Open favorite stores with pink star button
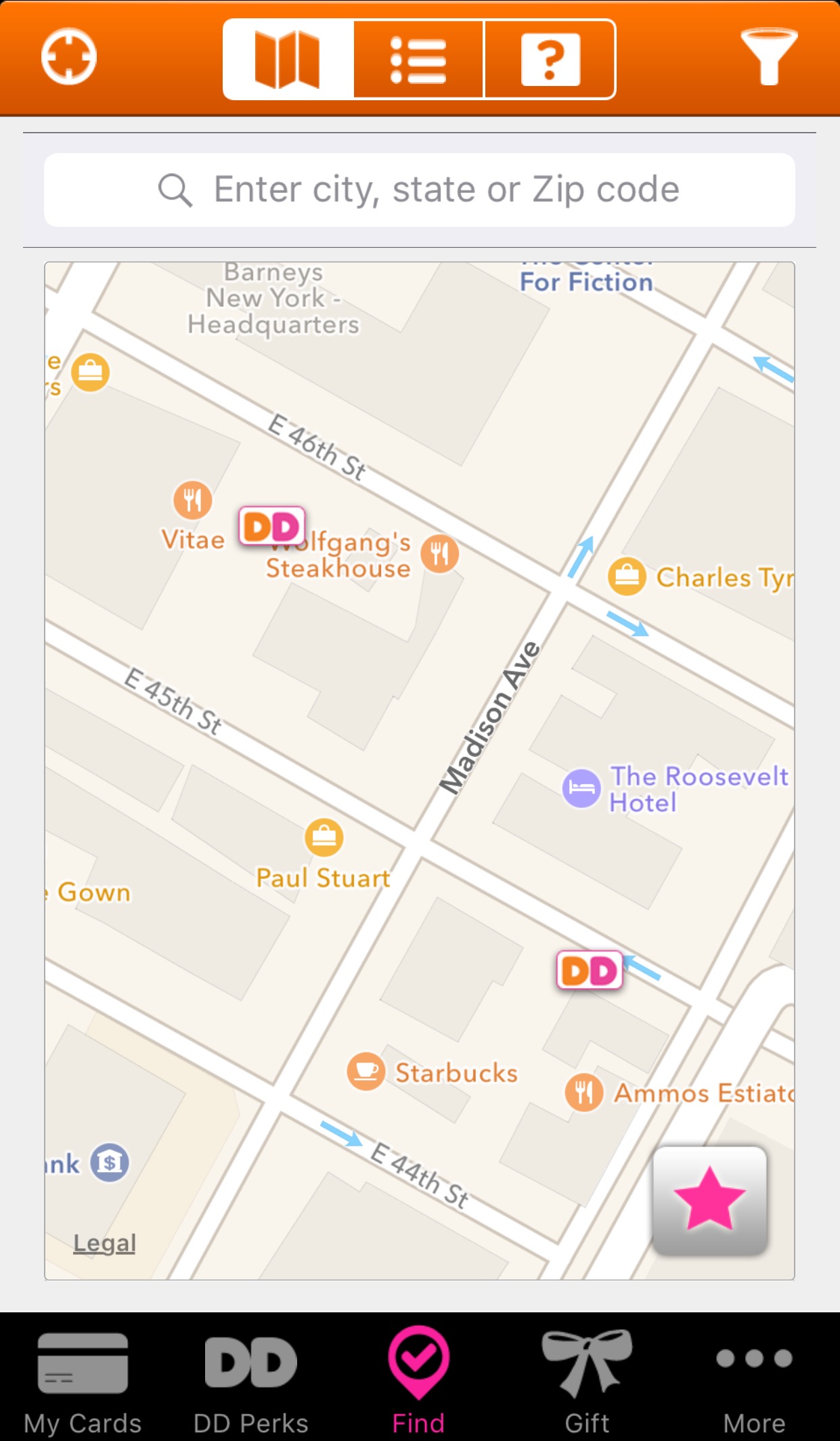This screenshot has width=840, height=1441. 709,1199
